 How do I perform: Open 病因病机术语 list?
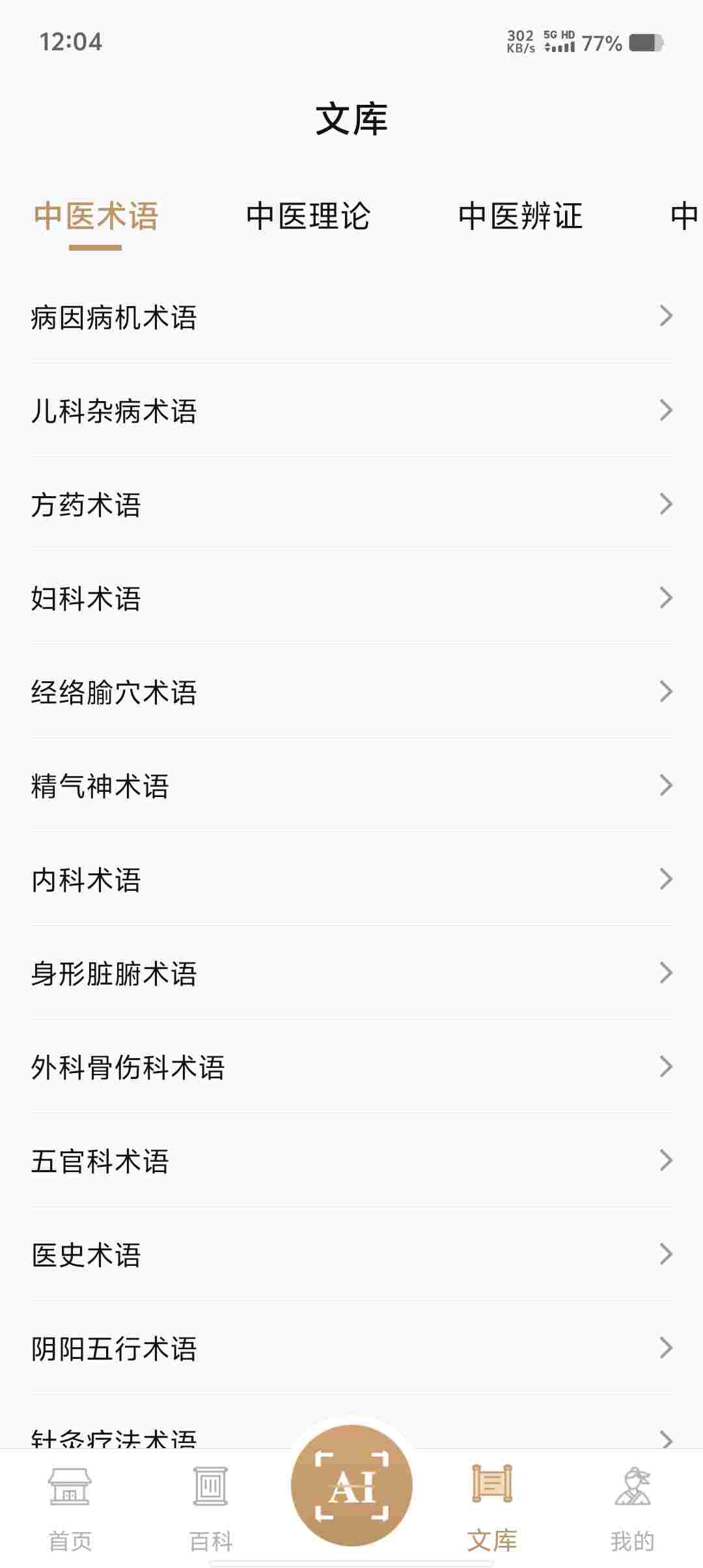click(x=351, y=317)
